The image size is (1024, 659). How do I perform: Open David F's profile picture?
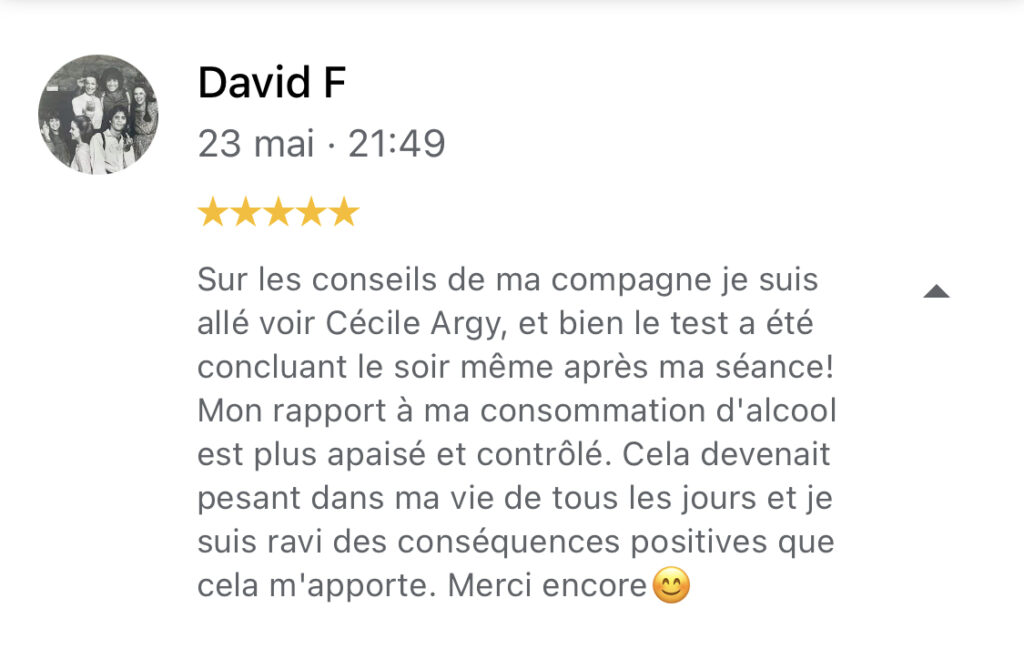click(98, 115)
